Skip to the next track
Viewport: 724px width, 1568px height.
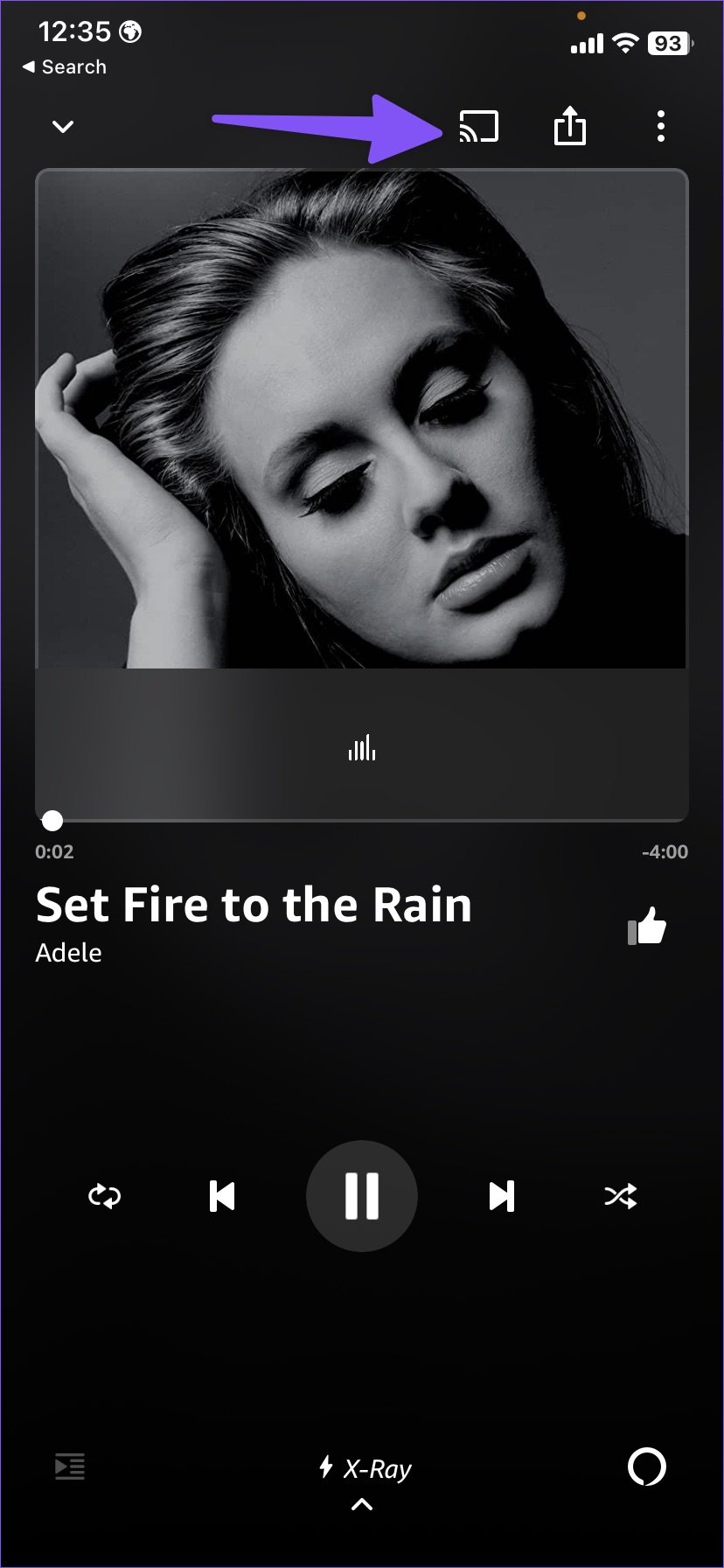click(502, 1196)
